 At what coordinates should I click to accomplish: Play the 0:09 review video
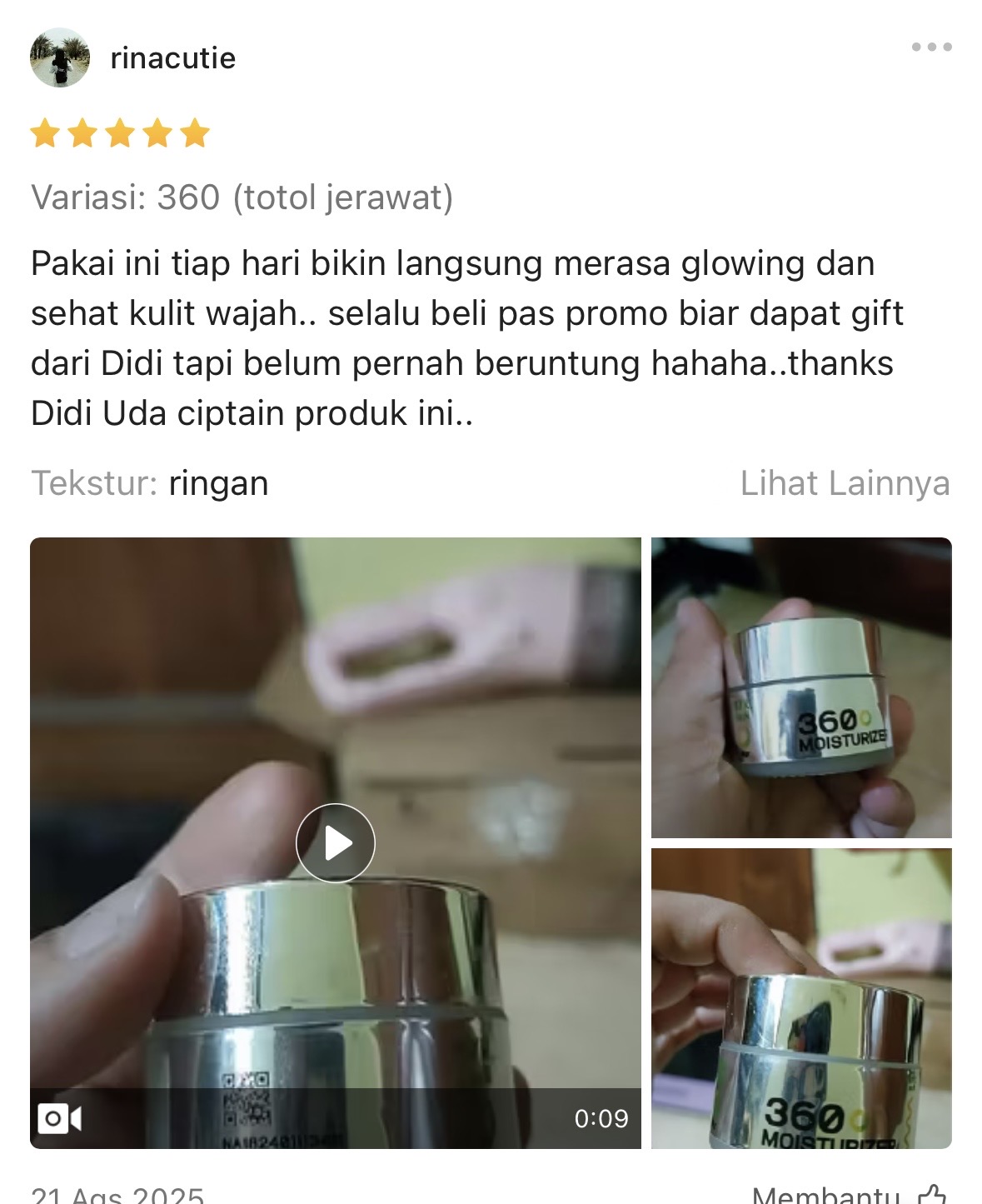click(336, 842)
